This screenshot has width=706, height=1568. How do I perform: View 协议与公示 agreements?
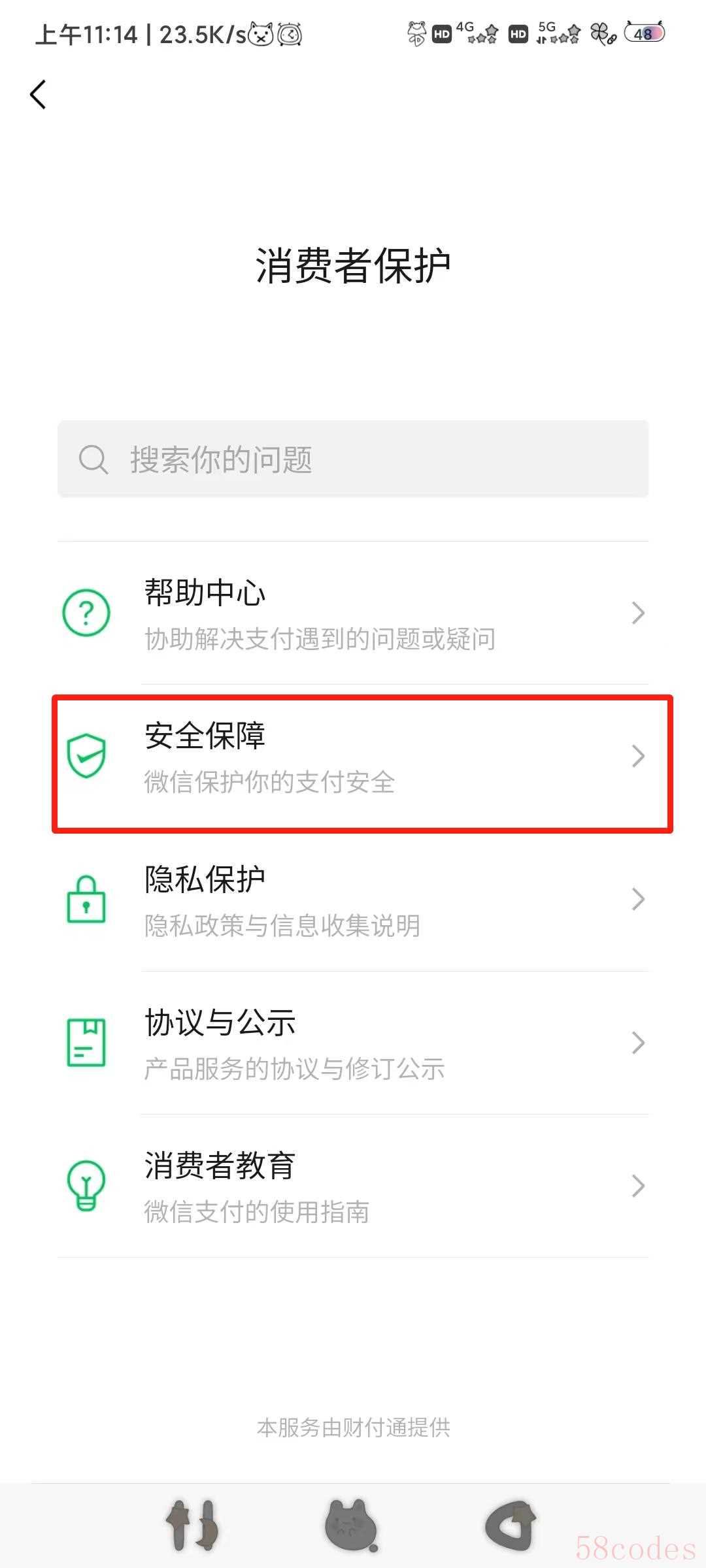coord(353,1043)
